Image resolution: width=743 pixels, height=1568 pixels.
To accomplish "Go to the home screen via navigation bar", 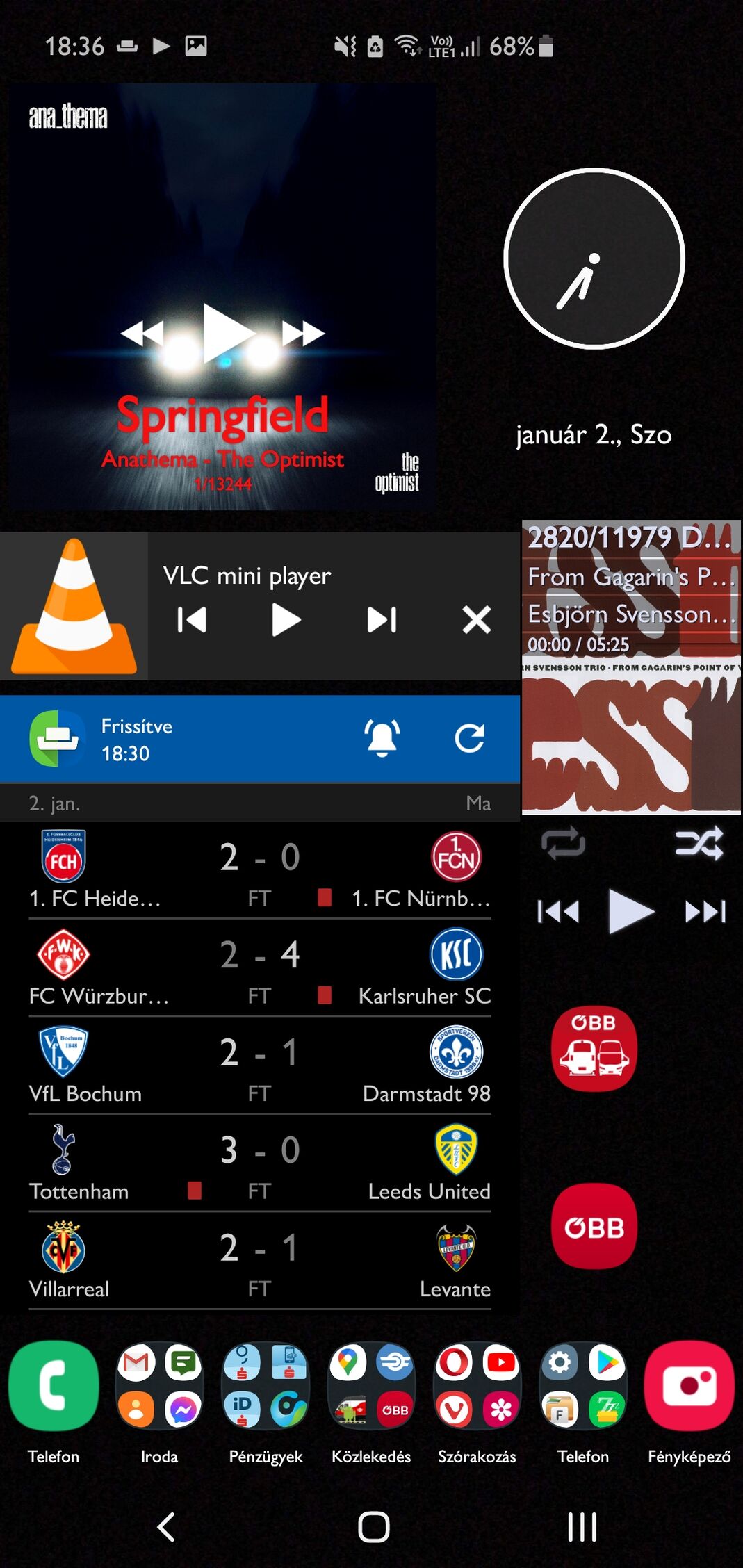I will (374, 1527).
